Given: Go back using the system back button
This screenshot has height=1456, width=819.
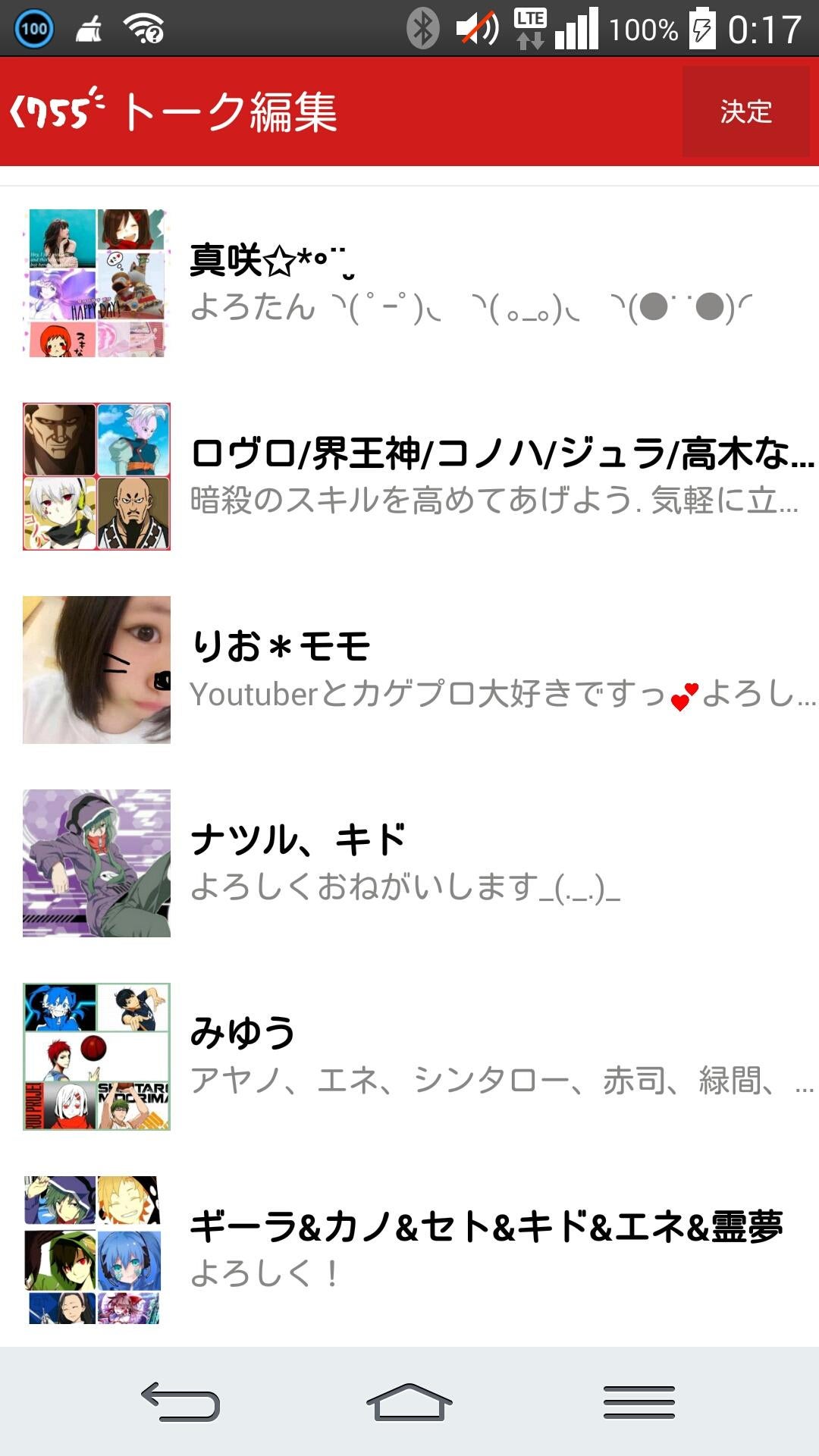Looking at the screenshot, I should (x=180, y=1401).
